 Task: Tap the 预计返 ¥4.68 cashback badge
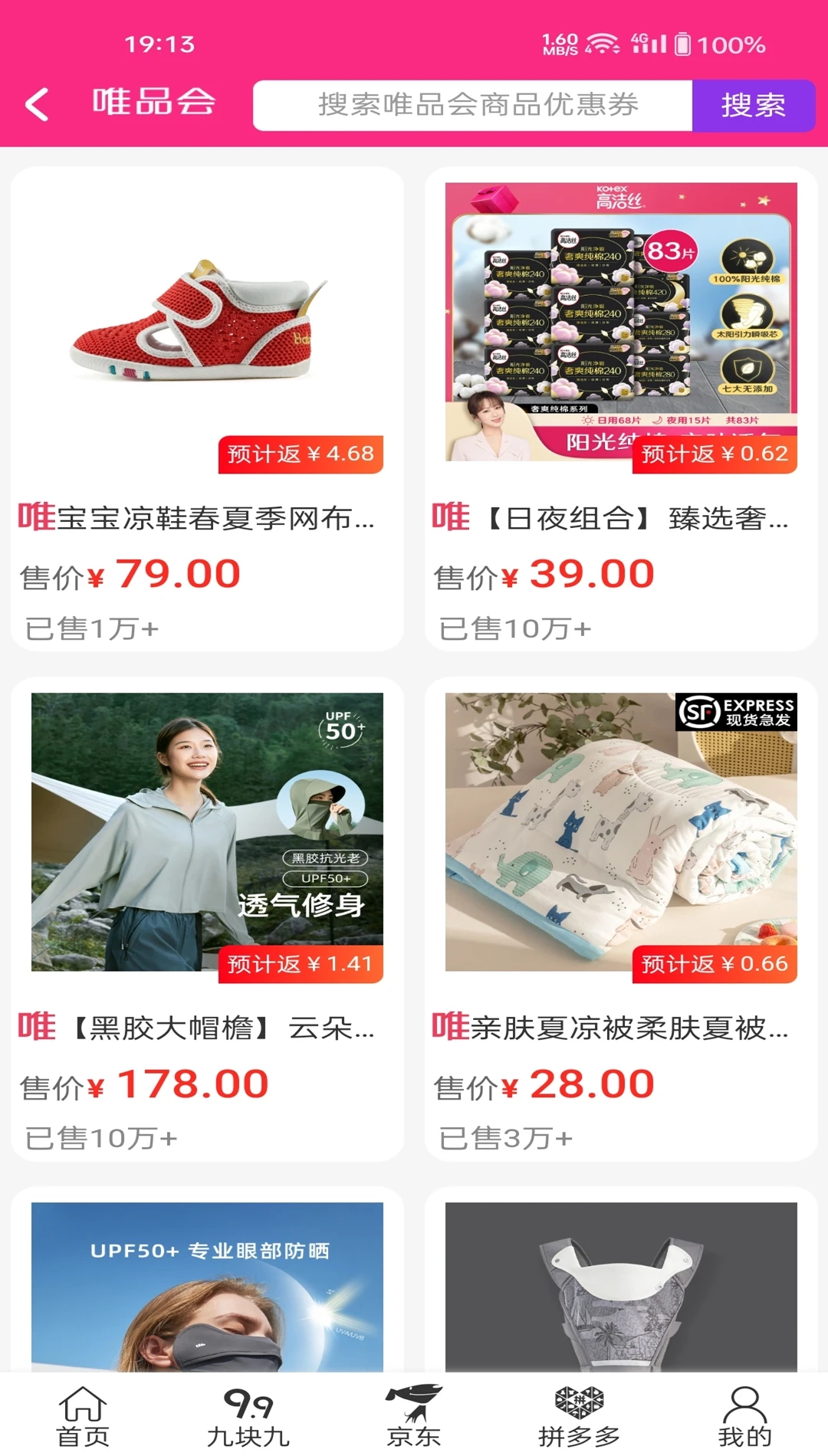300,454
